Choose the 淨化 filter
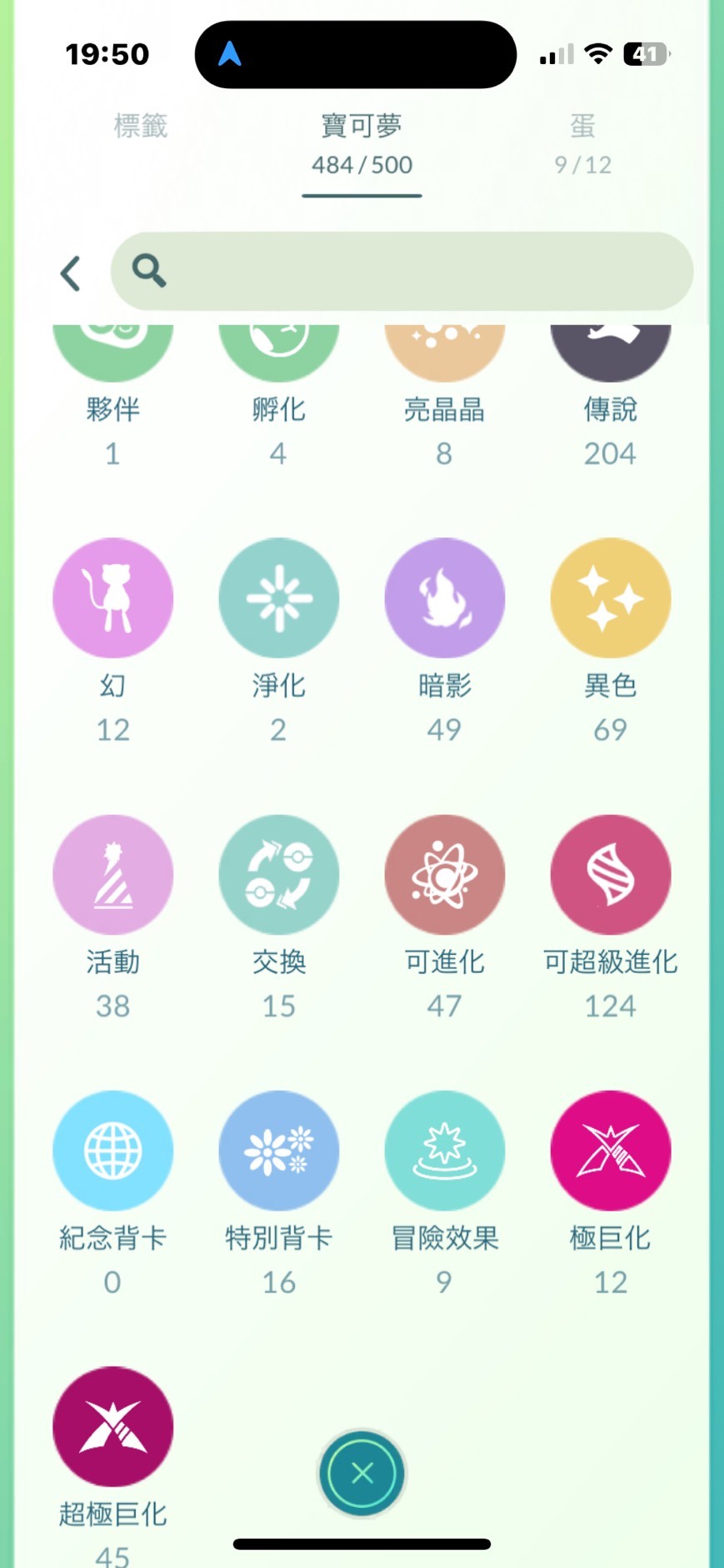Image resolution: width=724 pixels, height=1568 pixels. [278, 598]
